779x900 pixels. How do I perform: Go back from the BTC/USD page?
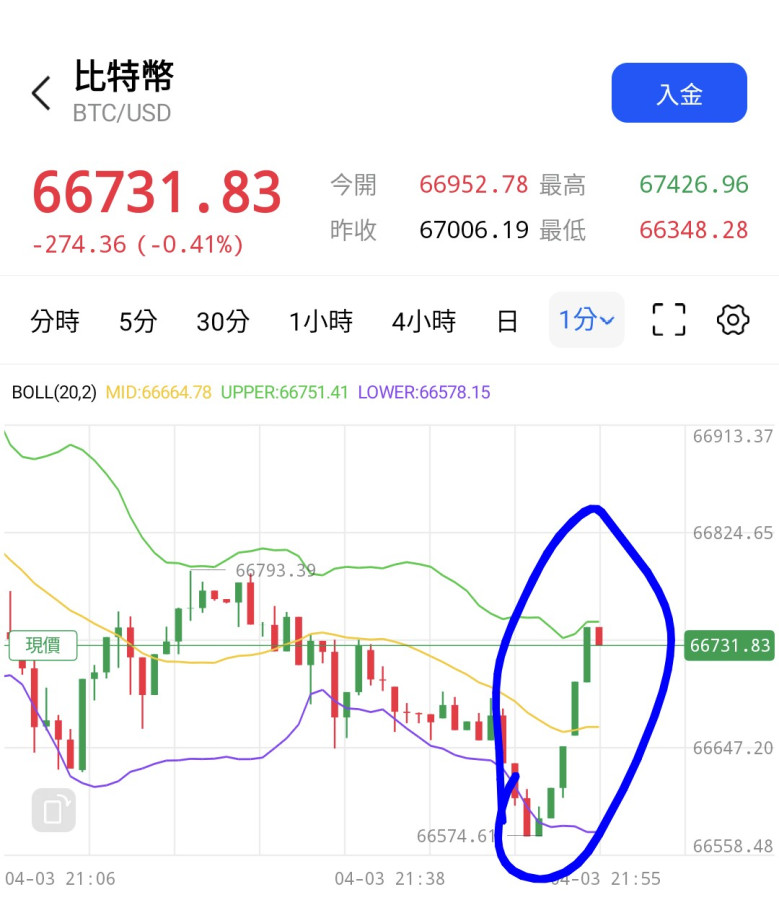41,94
